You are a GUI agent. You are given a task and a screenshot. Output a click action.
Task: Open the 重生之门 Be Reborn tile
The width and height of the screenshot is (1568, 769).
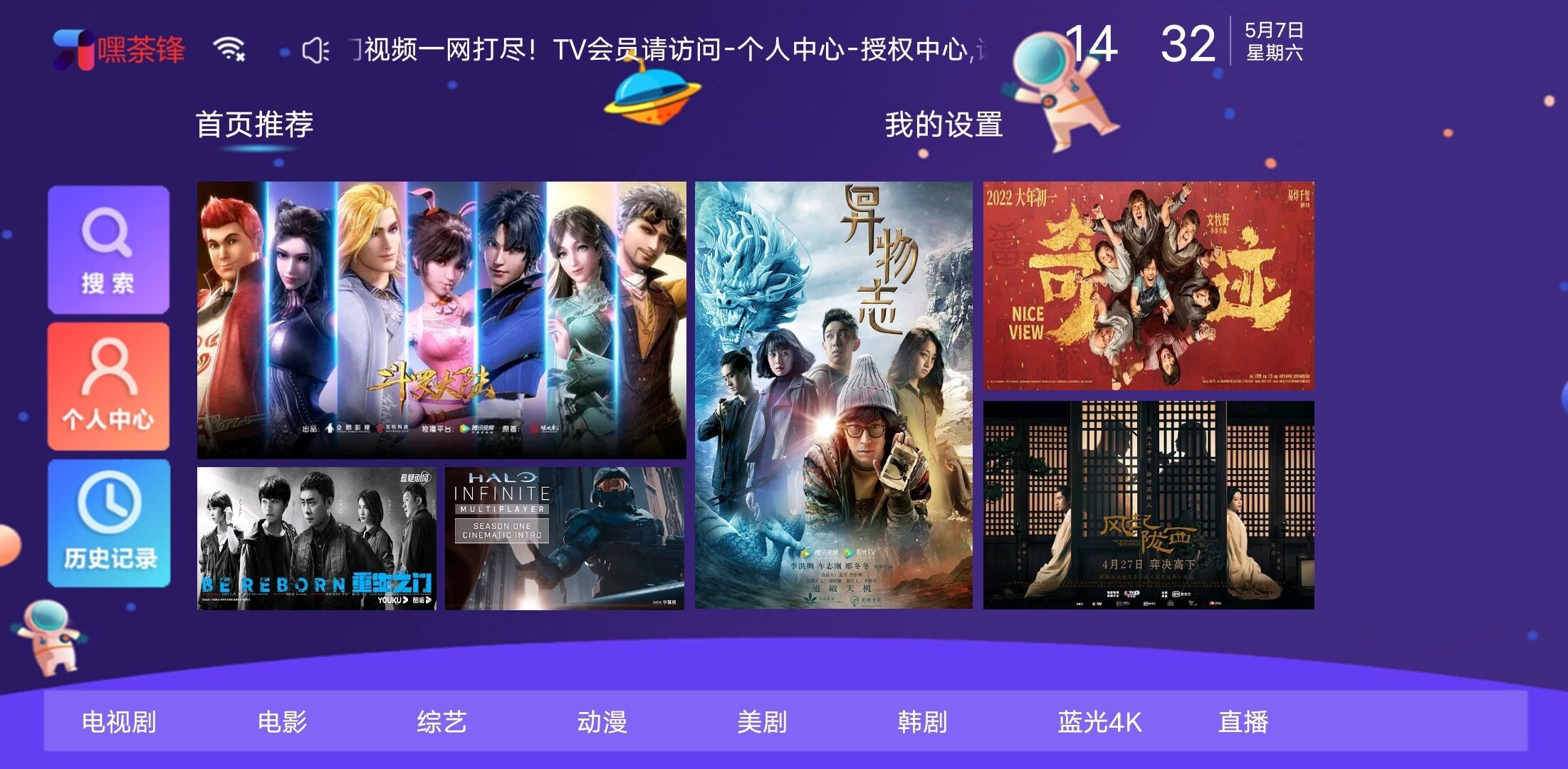click(316, 538)
